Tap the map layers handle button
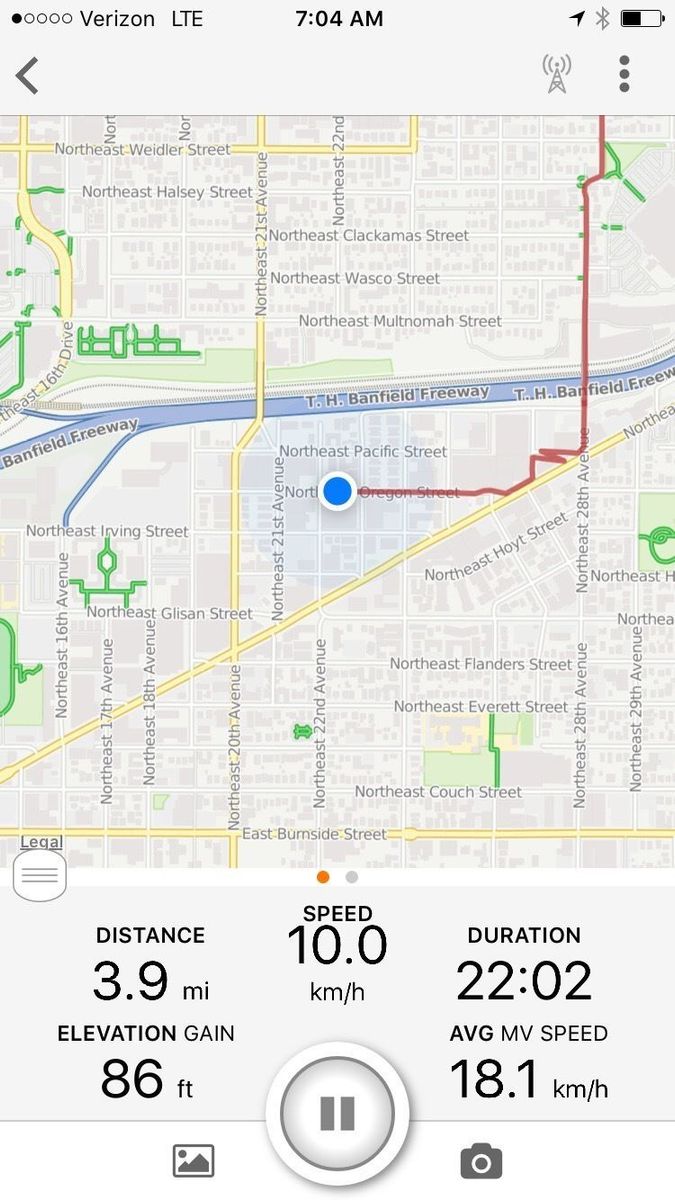Viewport: 675px width, 1200px height. 40,876
